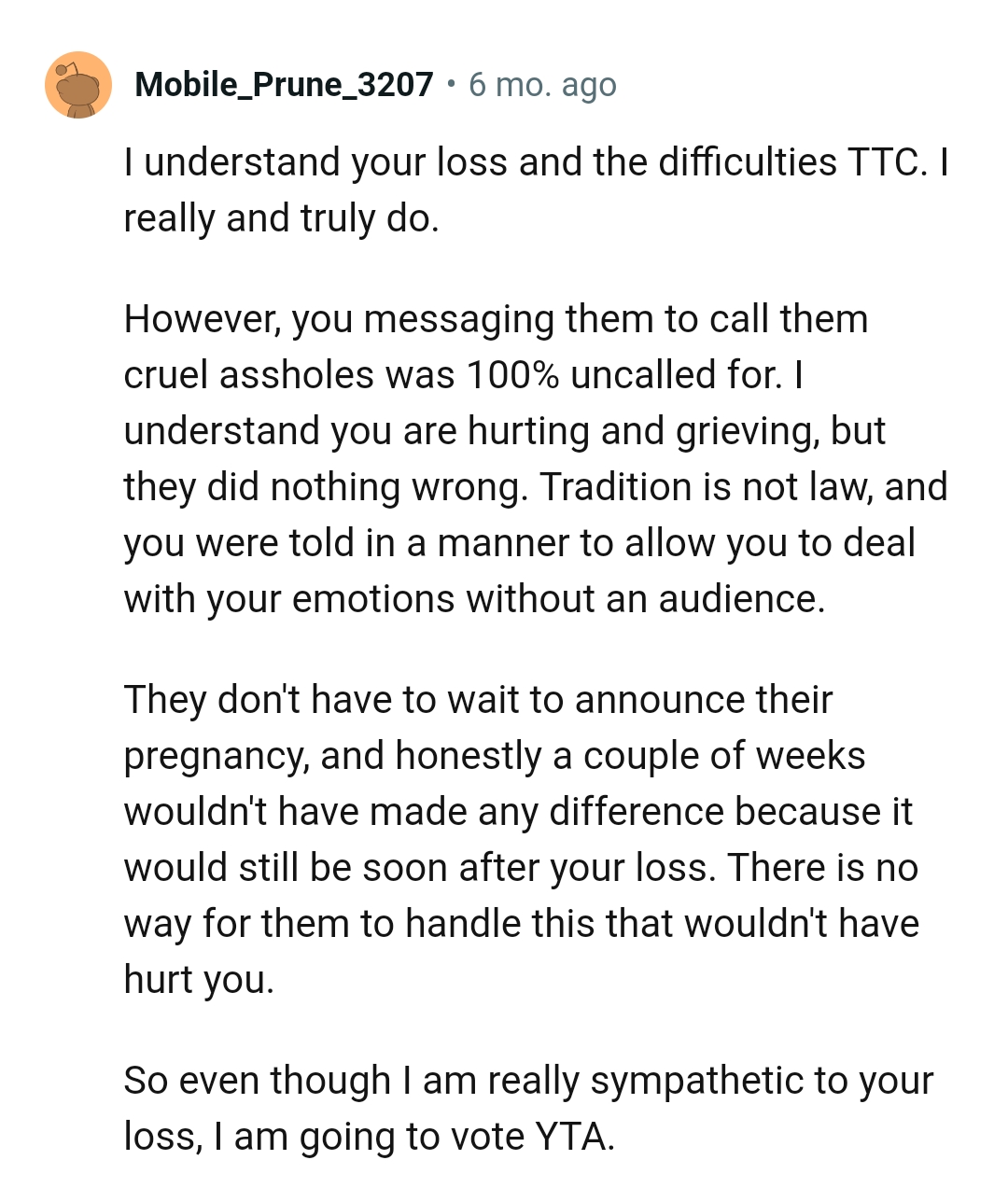Open Mobile_Prune_3207's profile via username
Screen dimensions: 1008x1188
click(x=284, y=85)
